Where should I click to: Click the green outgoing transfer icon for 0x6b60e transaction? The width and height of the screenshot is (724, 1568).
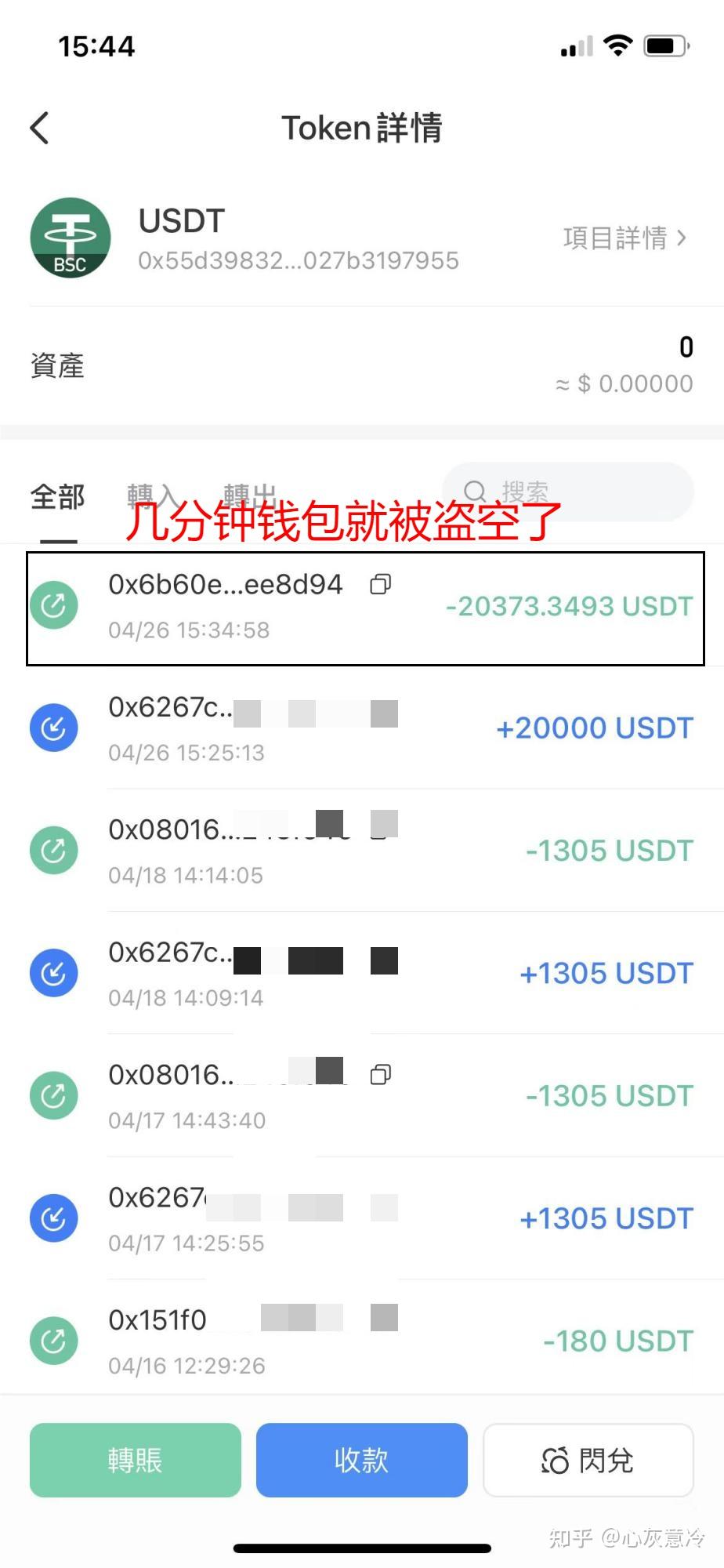pos(53,604)
